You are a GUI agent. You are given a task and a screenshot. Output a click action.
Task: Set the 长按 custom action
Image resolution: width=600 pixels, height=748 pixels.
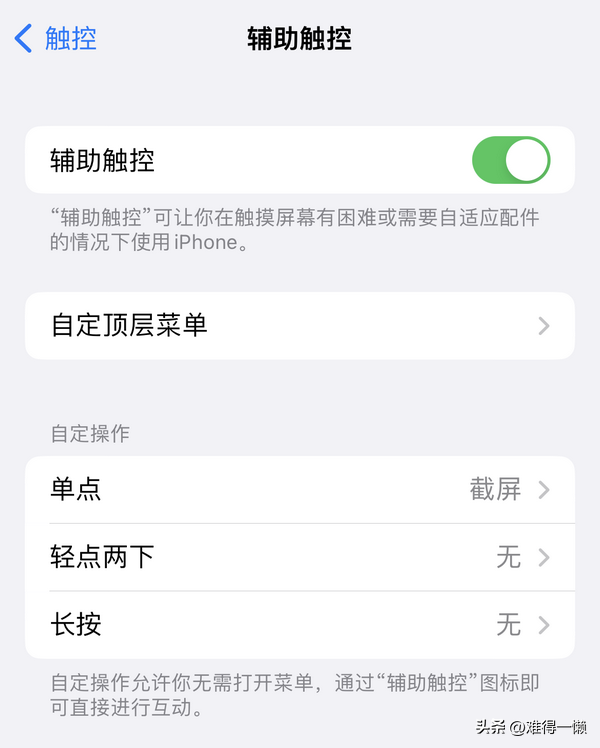(300, 625)
